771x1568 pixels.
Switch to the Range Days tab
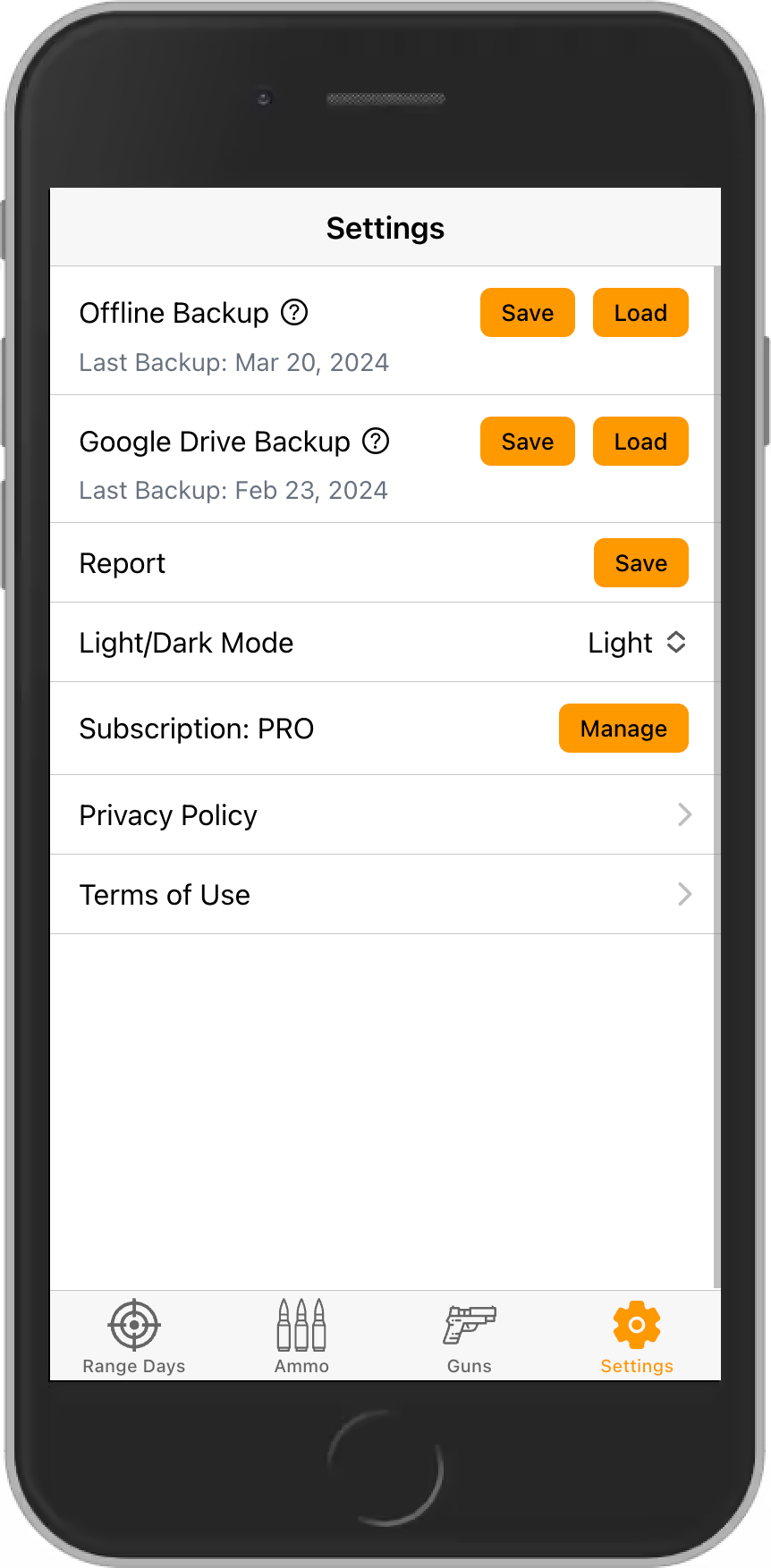click(x=134, y=1337)
